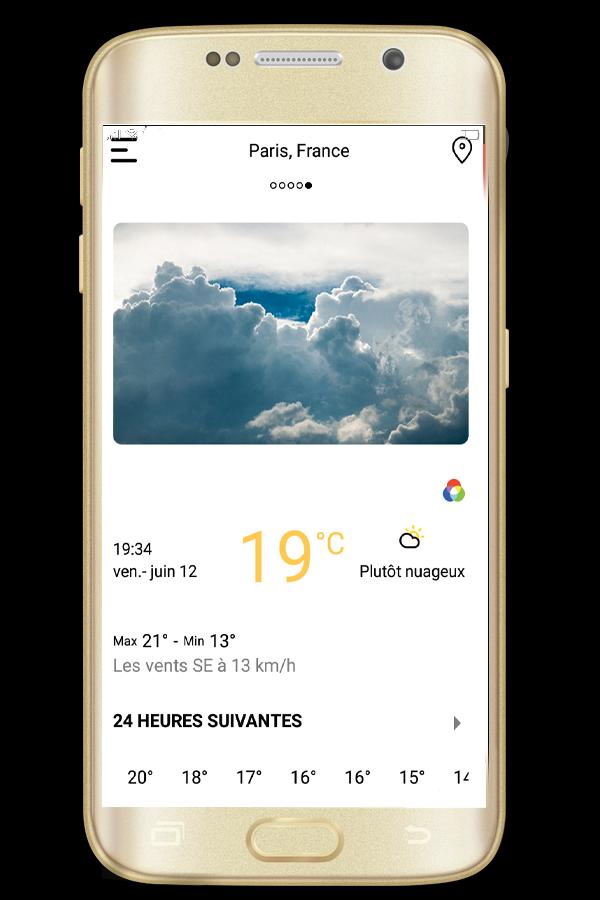Open the hamburger menu drawer
The width and height of the screenshot is (600, 900).
pos(124,151)
